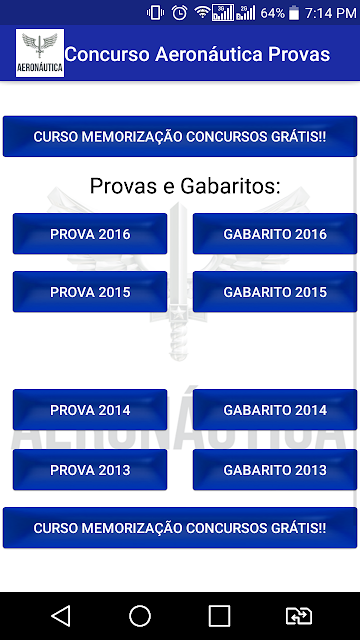Image resolution: width=360 pixels, height=640 pixels.
Task: View Gabarito 2015
Action: 275,292
